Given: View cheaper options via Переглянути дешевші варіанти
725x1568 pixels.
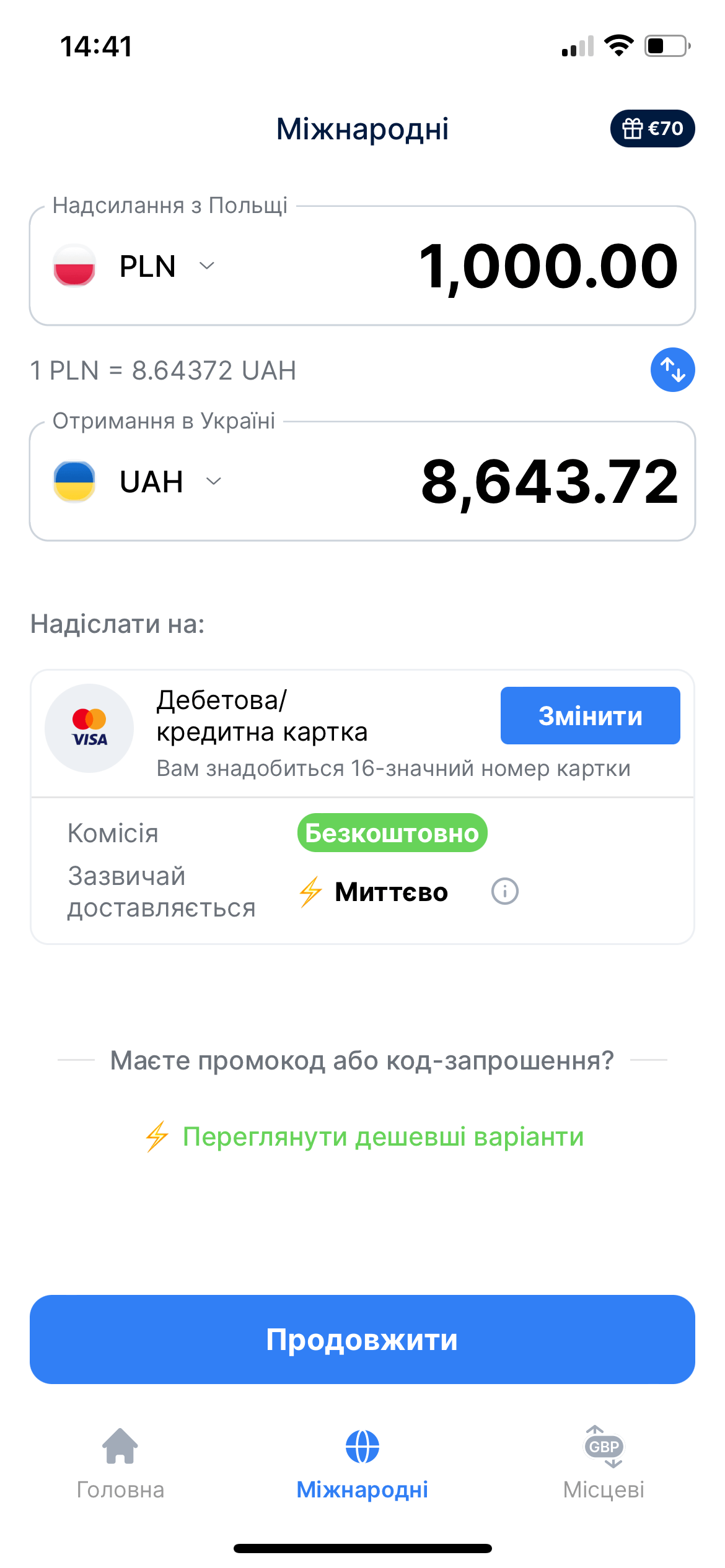Looking at the screenshot, I should pos(382,1137).
